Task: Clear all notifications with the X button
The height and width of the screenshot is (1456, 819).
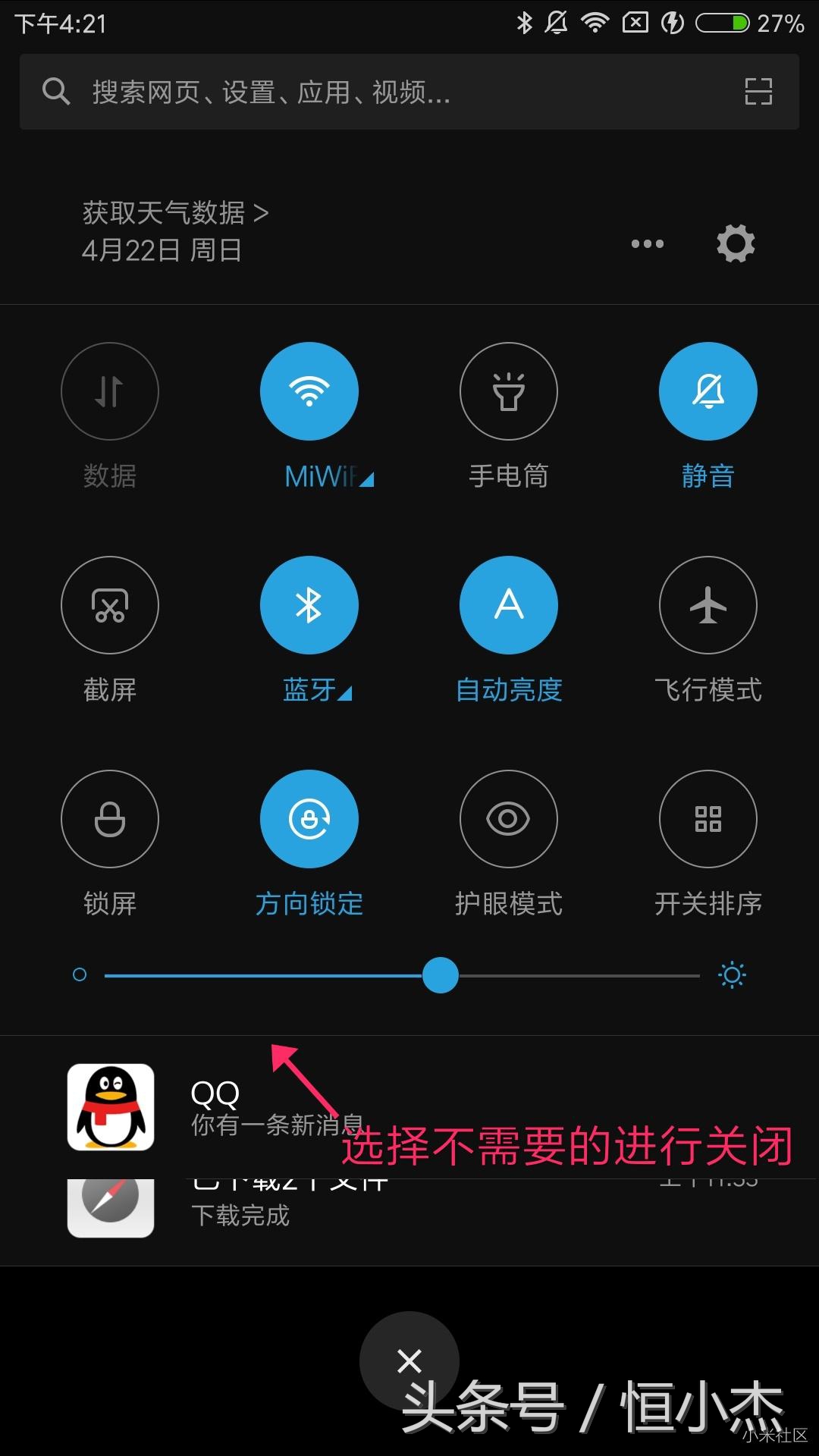Action: (409, 1361)
